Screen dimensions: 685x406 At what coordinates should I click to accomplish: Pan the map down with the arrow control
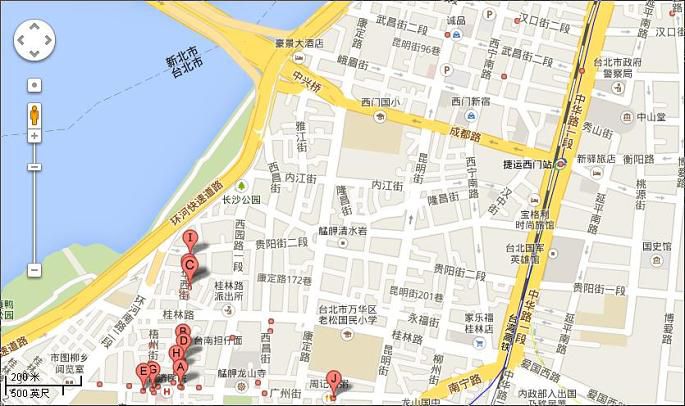[34, 52]
